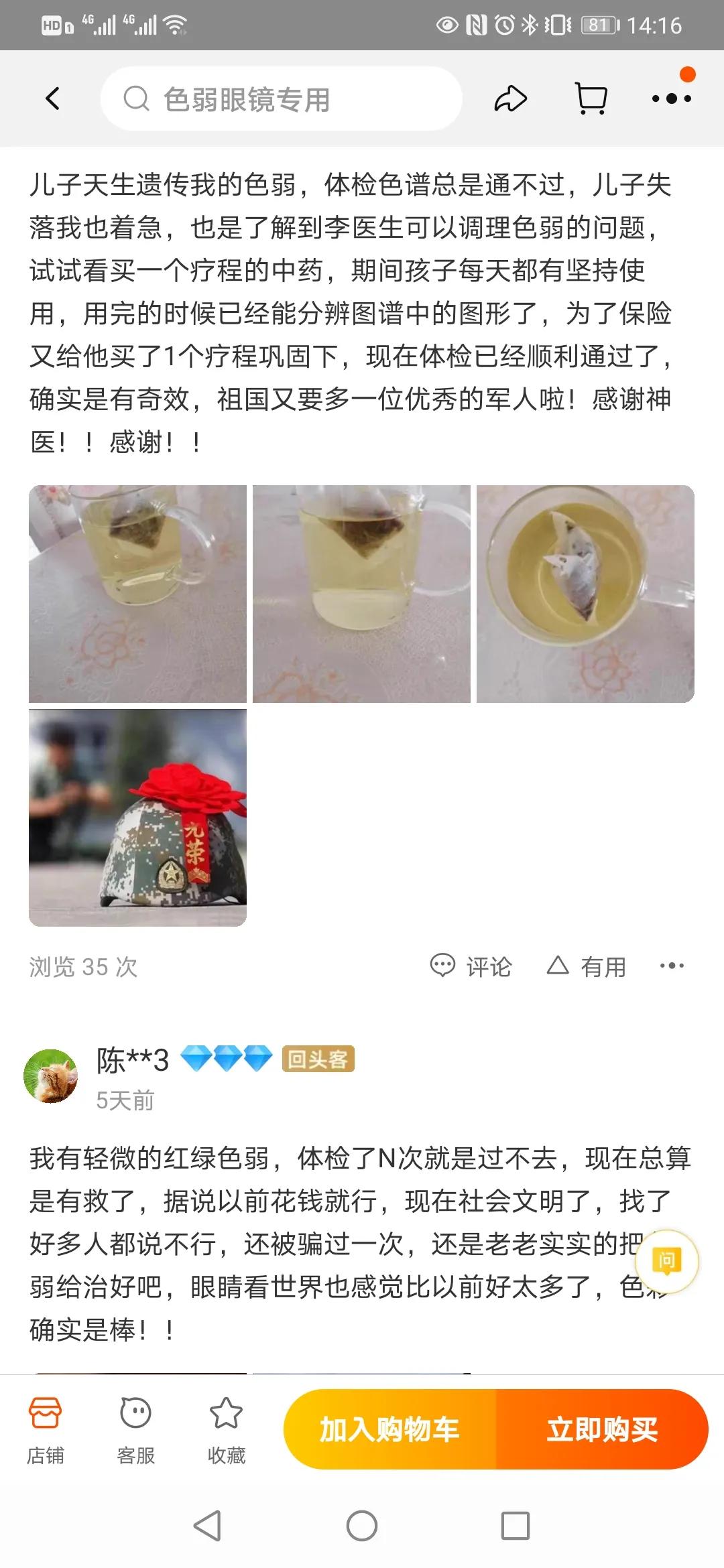Open the shopping cart icon
The height and width of the screenshot is (1568, 724).
click(x=590, y=97)
